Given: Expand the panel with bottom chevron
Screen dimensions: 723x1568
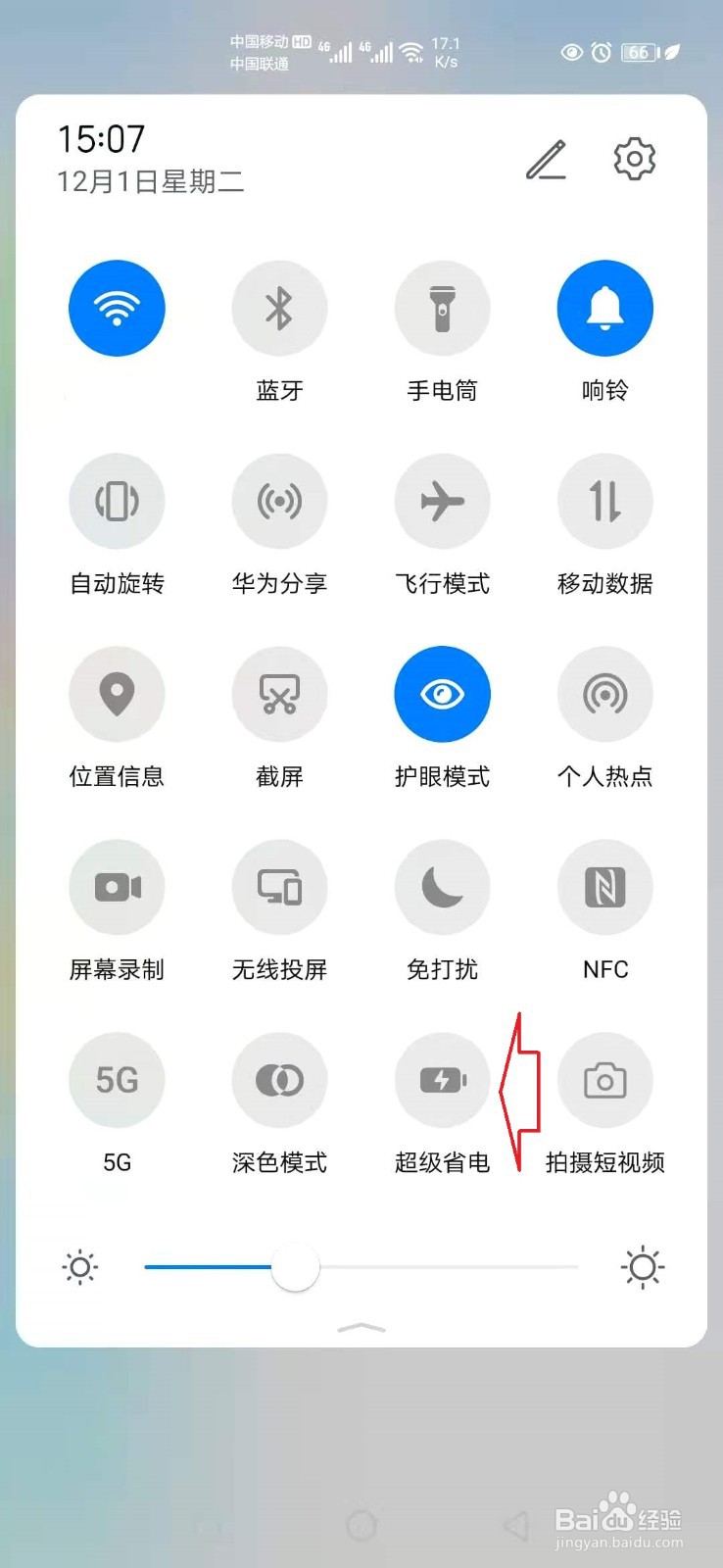Looking at the screenshot, I should (x=361, y=1328).
